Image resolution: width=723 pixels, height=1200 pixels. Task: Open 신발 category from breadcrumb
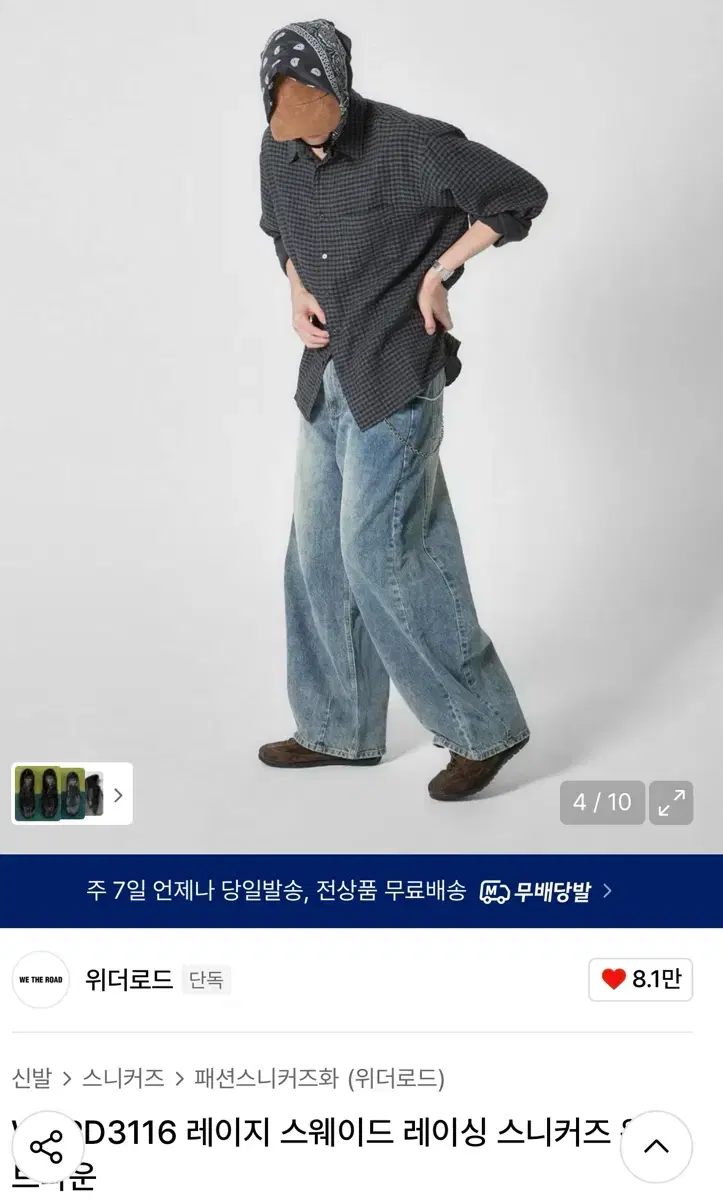tap(30, 1076)
